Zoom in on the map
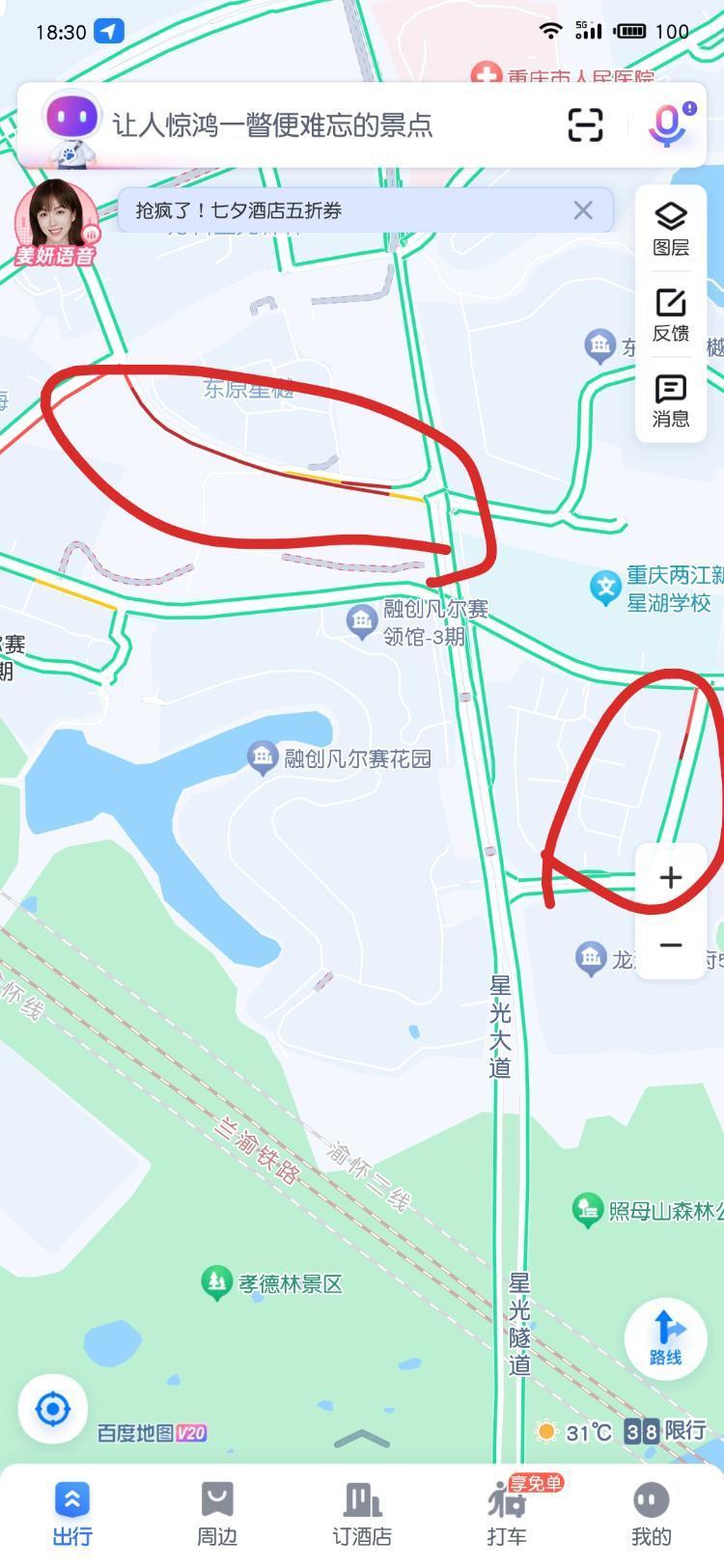Image resolution: width=724 pixels, height=1568 pixels. pyautogui.click(x=671, y=877)
